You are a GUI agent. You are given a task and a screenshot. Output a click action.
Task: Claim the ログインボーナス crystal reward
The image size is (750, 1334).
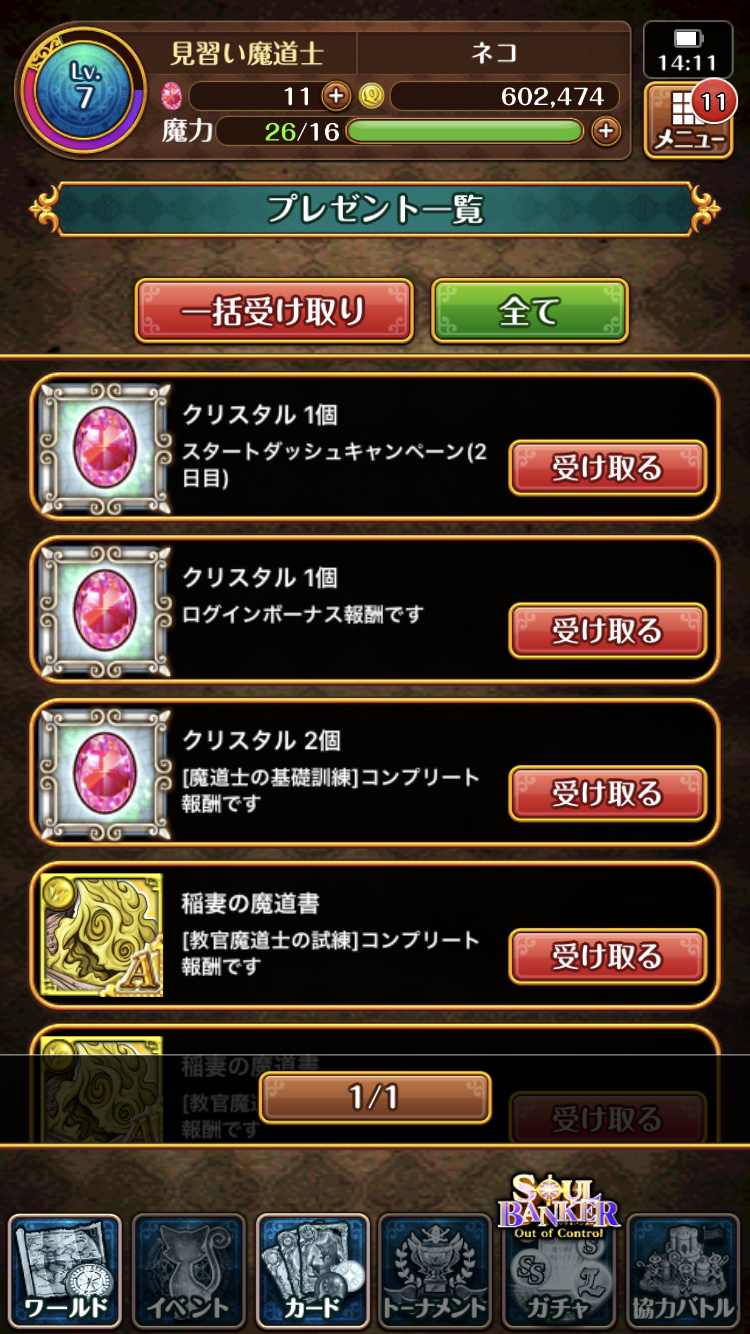[607, 631]
